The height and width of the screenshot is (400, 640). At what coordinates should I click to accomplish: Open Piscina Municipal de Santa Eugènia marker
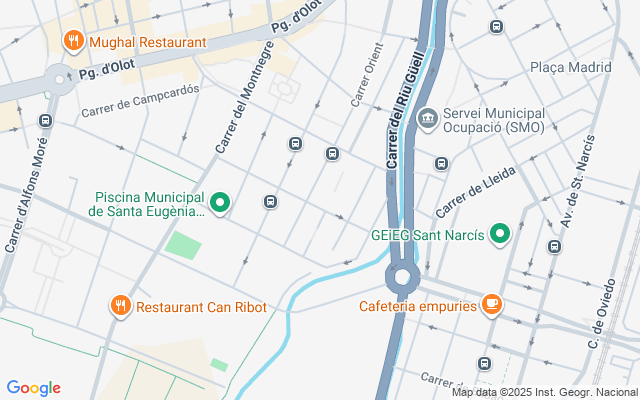(x=220, y=203)
